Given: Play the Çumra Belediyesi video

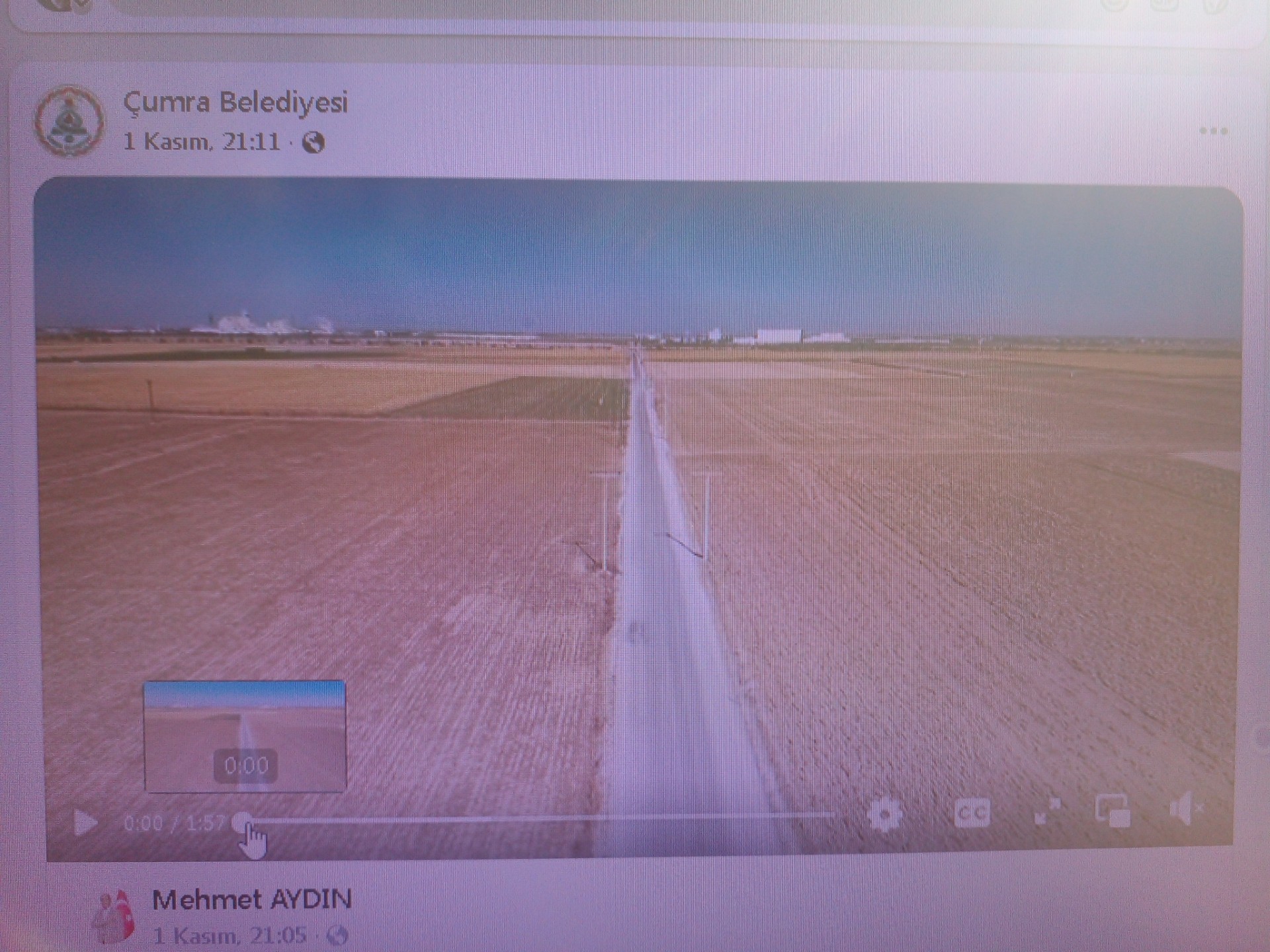Looking at the screenshot, I should [x=85, y=823].
